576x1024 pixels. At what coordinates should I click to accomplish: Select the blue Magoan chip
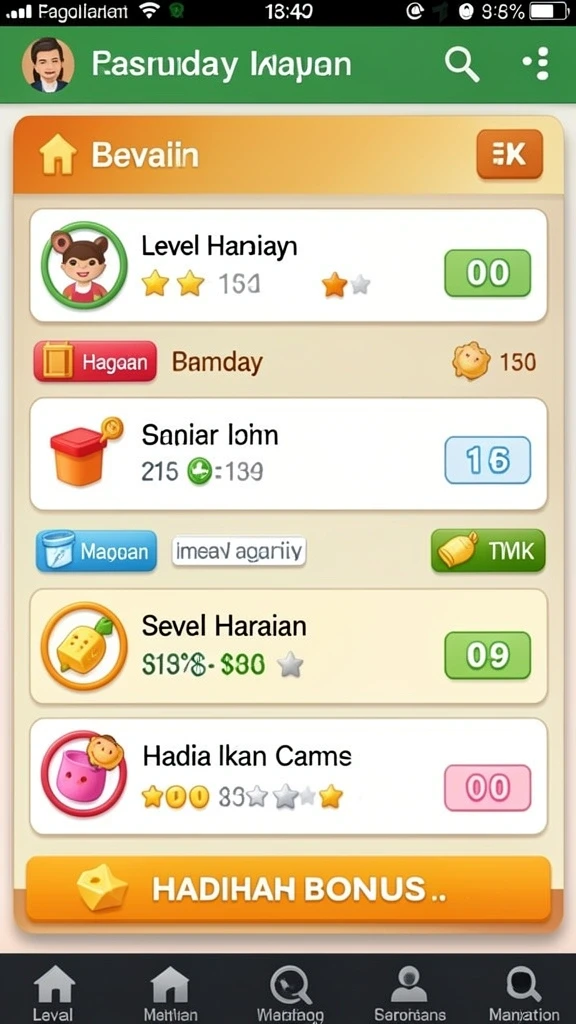97,551
